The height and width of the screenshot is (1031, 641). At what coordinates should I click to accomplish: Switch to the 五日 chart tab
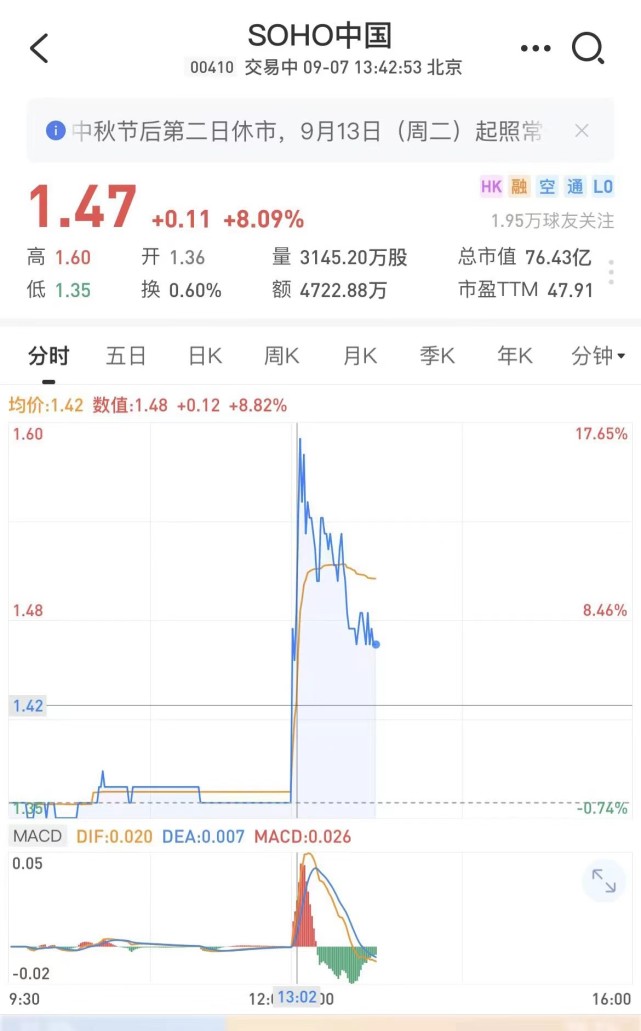click(126, 355)
